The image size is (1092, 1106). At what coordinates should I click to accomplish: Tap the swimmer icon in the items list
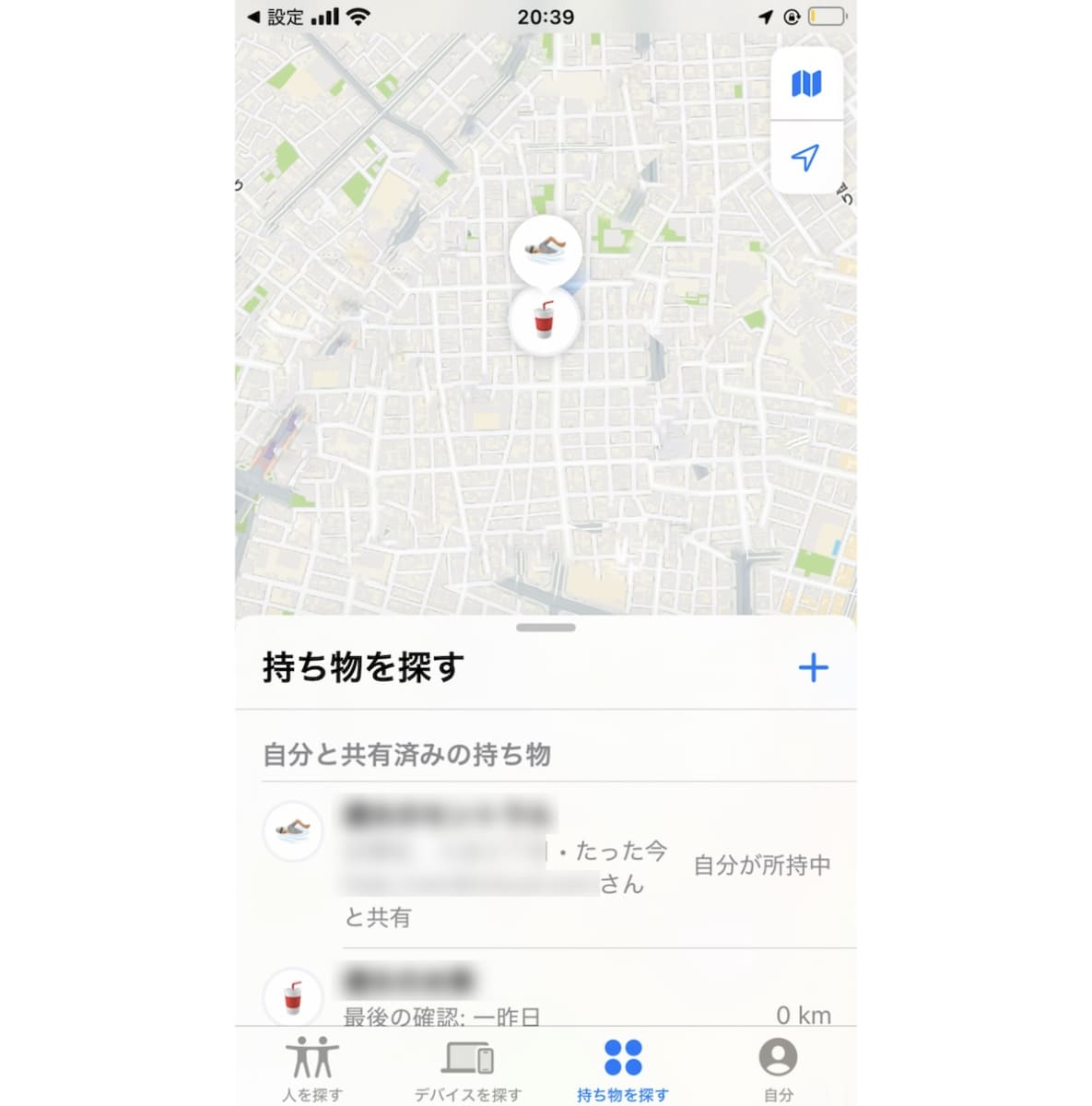coord(293,830)
